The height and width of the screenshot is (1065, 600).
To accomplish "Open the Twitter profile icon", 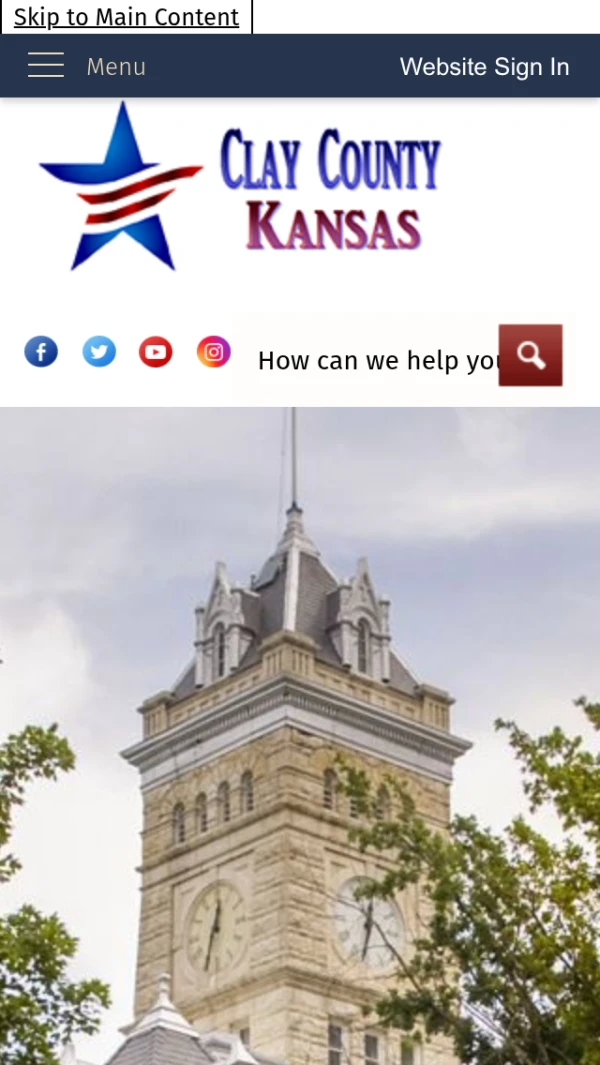I will (x=99, y=352).
